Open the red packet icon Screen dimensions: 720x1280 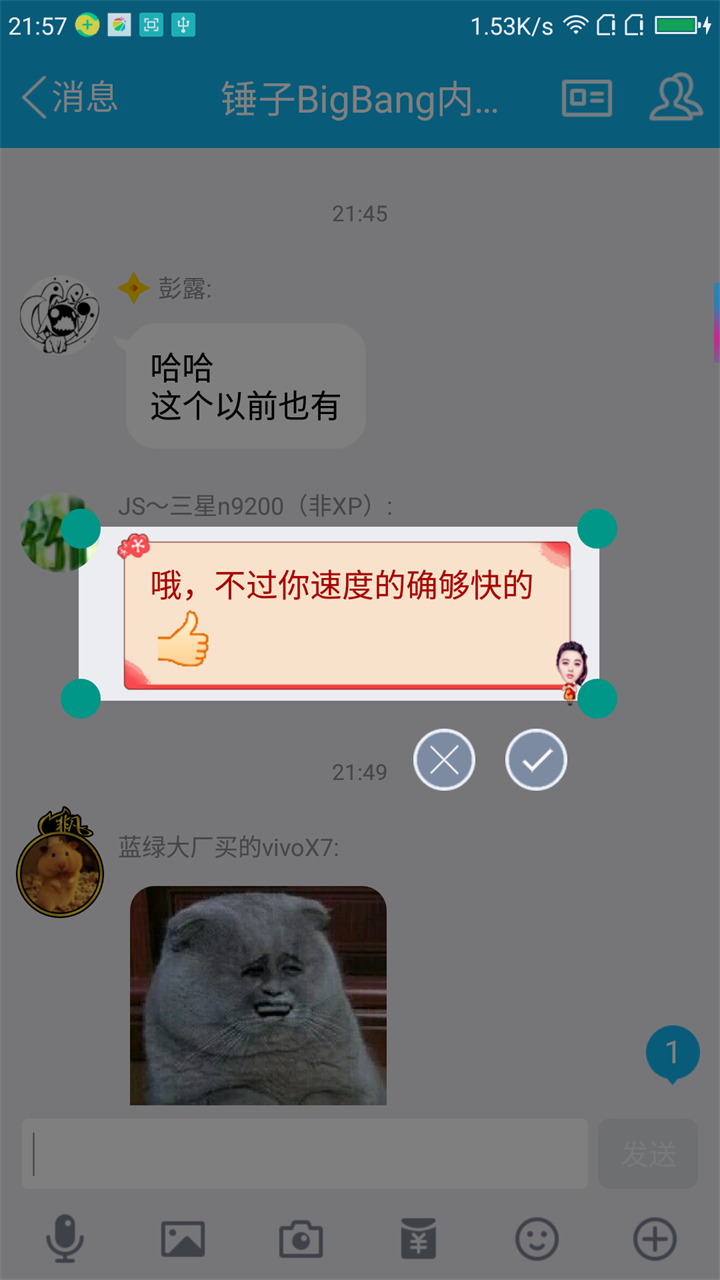[x=419, y=1240]
